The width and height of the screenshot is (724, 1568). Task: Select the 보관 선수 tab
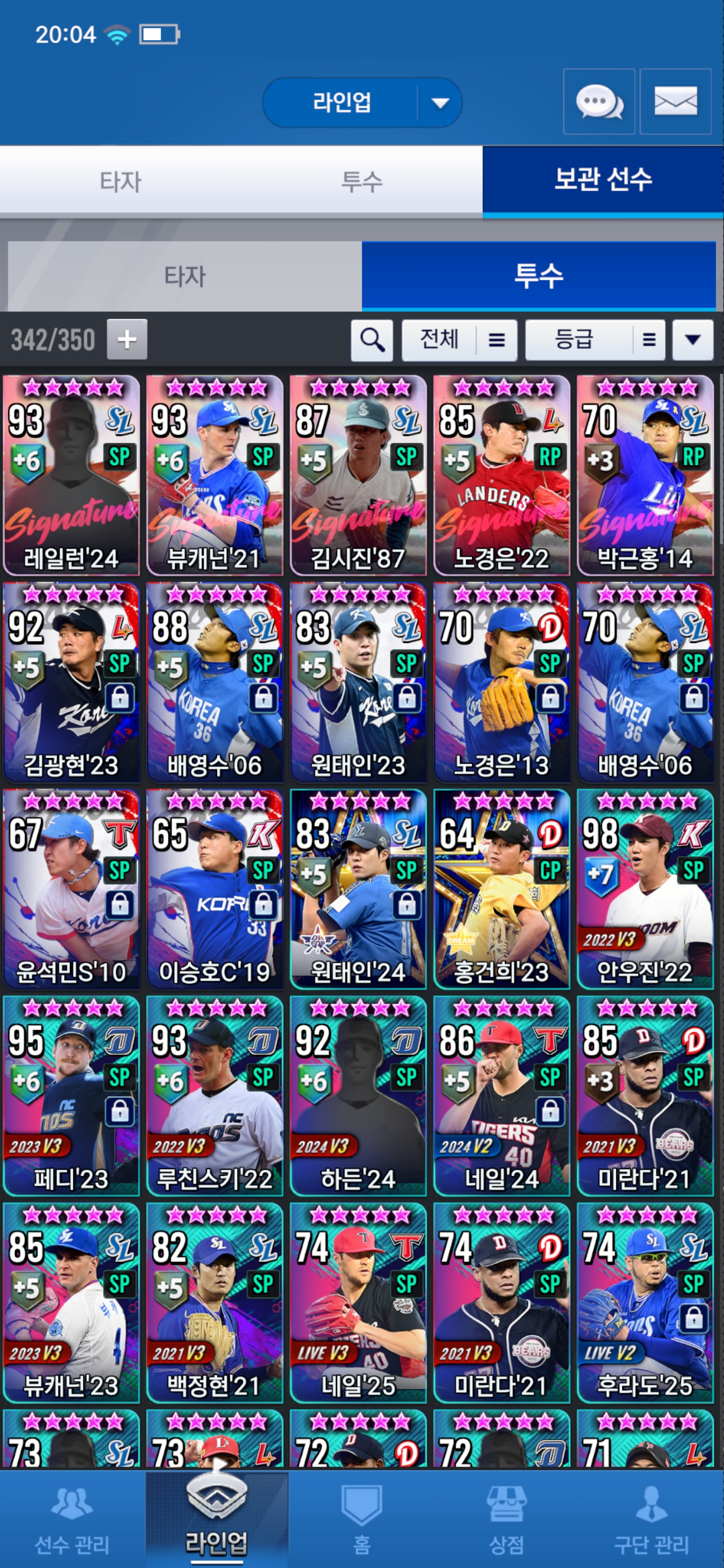click(602, 179)
